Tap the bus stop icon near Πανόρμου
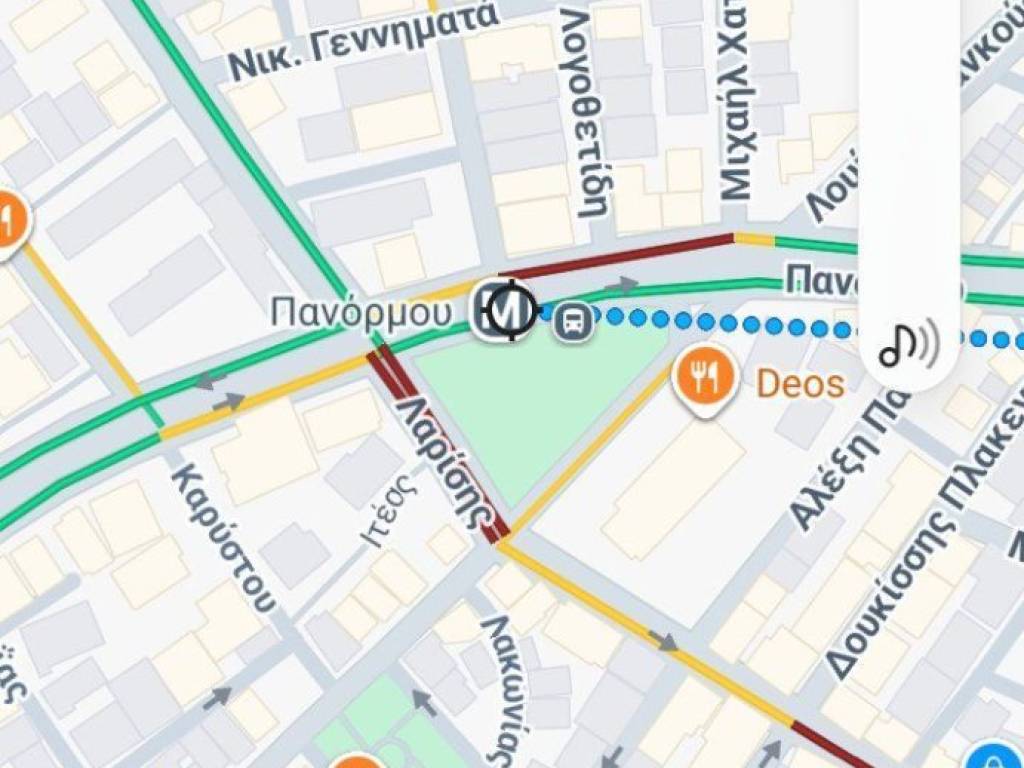Screen dimensions: 1024x768 (x=575, y=322)
